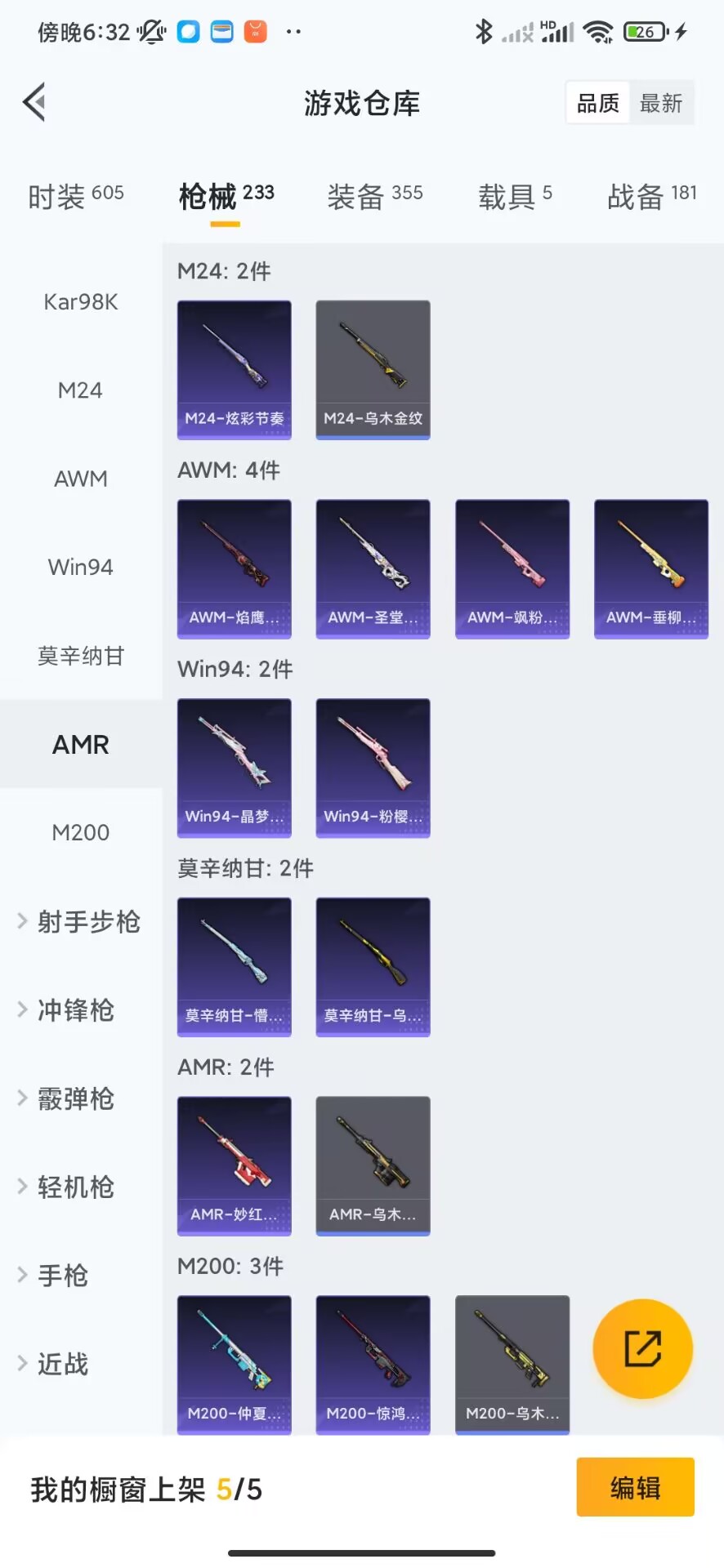Open the Win94-粉樱 skin tile
This screenshot has width=724, height=1568.
(x=373, y=768)
